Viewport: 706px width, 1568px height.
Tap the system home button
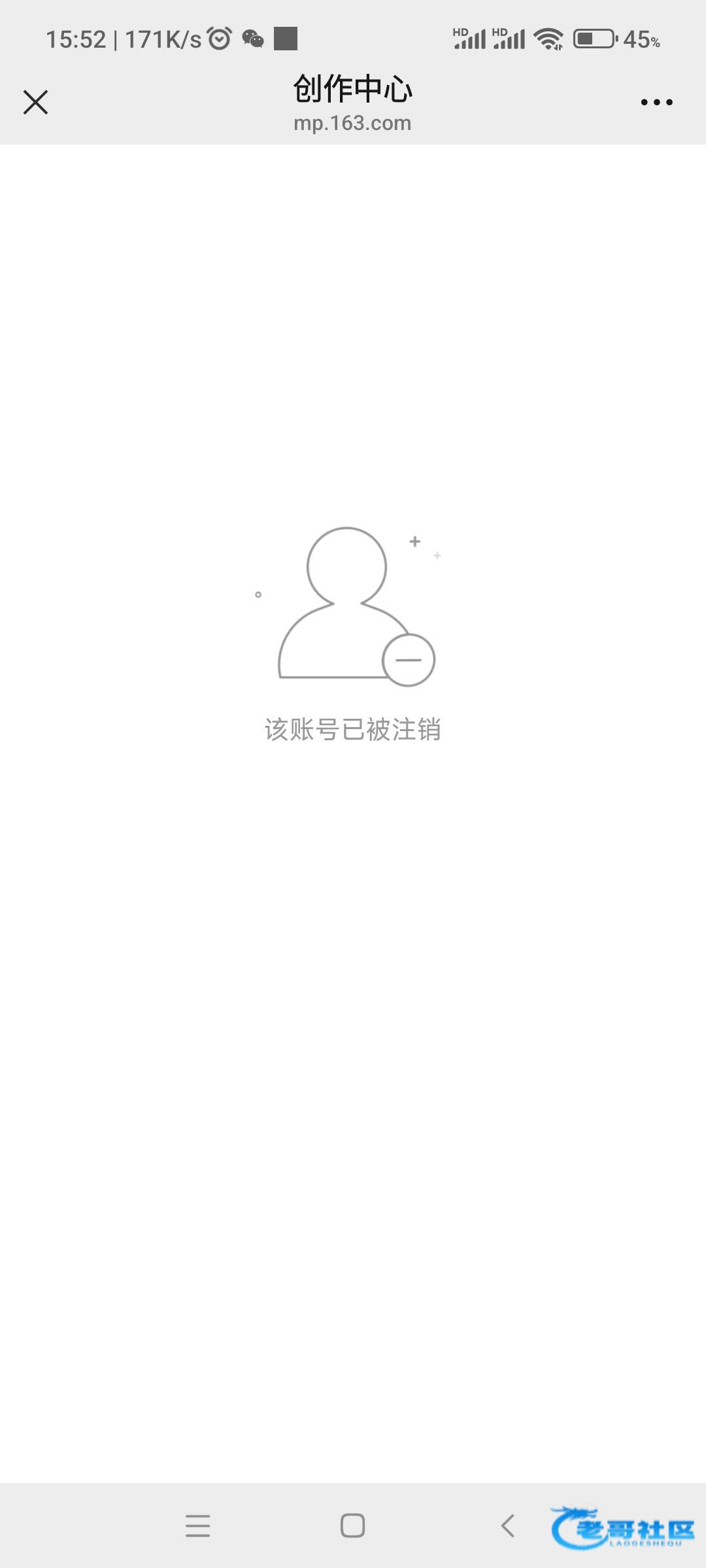click(352, 1526)
